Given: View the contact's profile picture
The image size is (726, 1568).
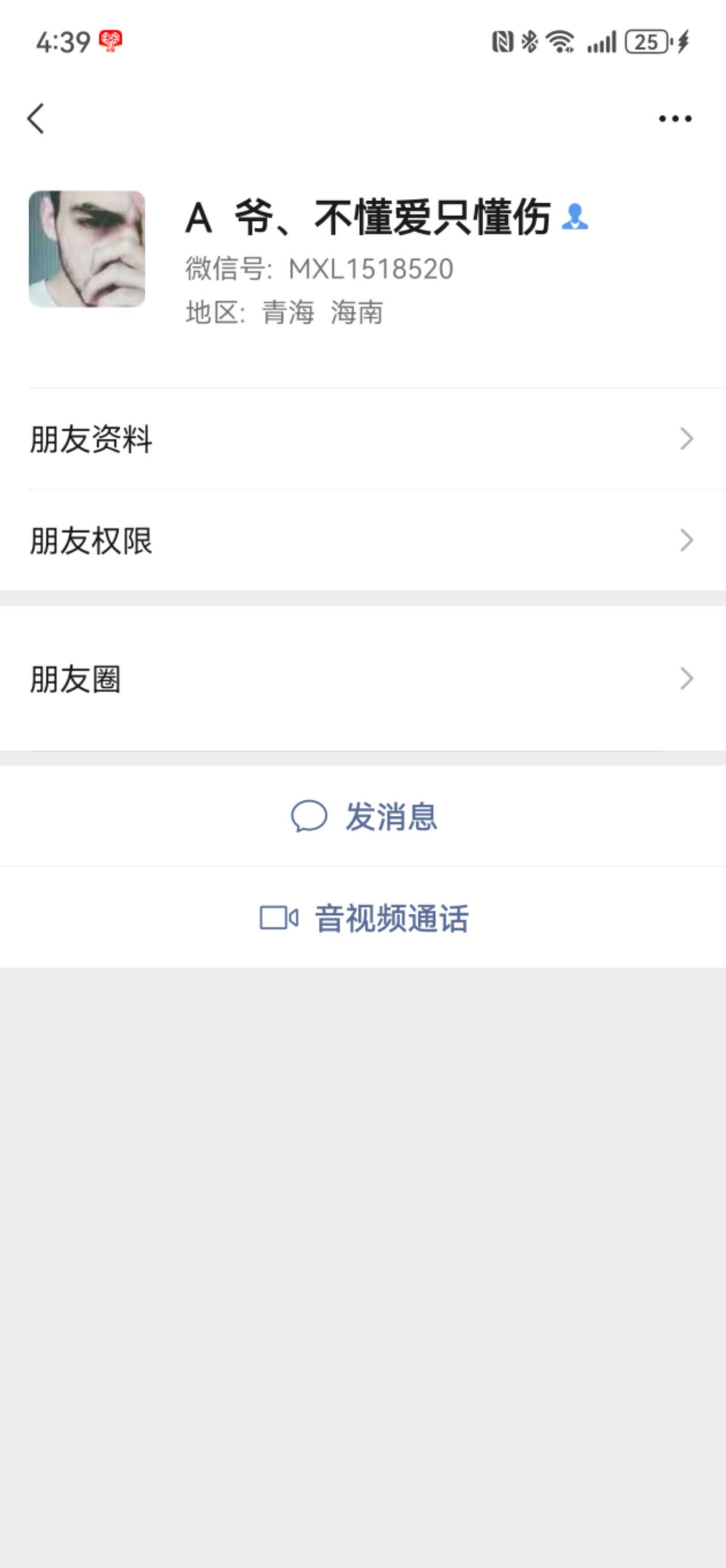Looking at the screenshot, I should [87, 248].
